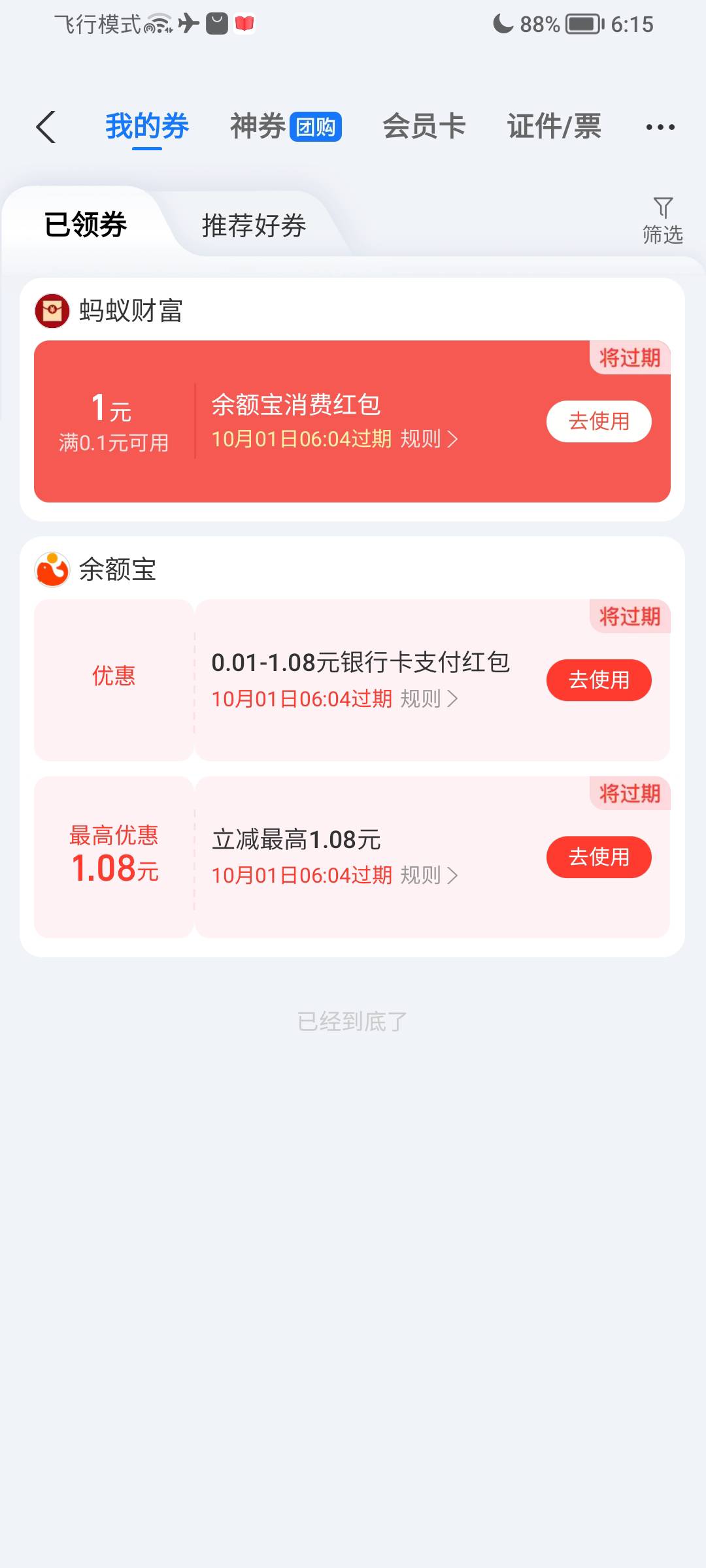View 规则 for 余额宝消费红包

click(429, 439)
